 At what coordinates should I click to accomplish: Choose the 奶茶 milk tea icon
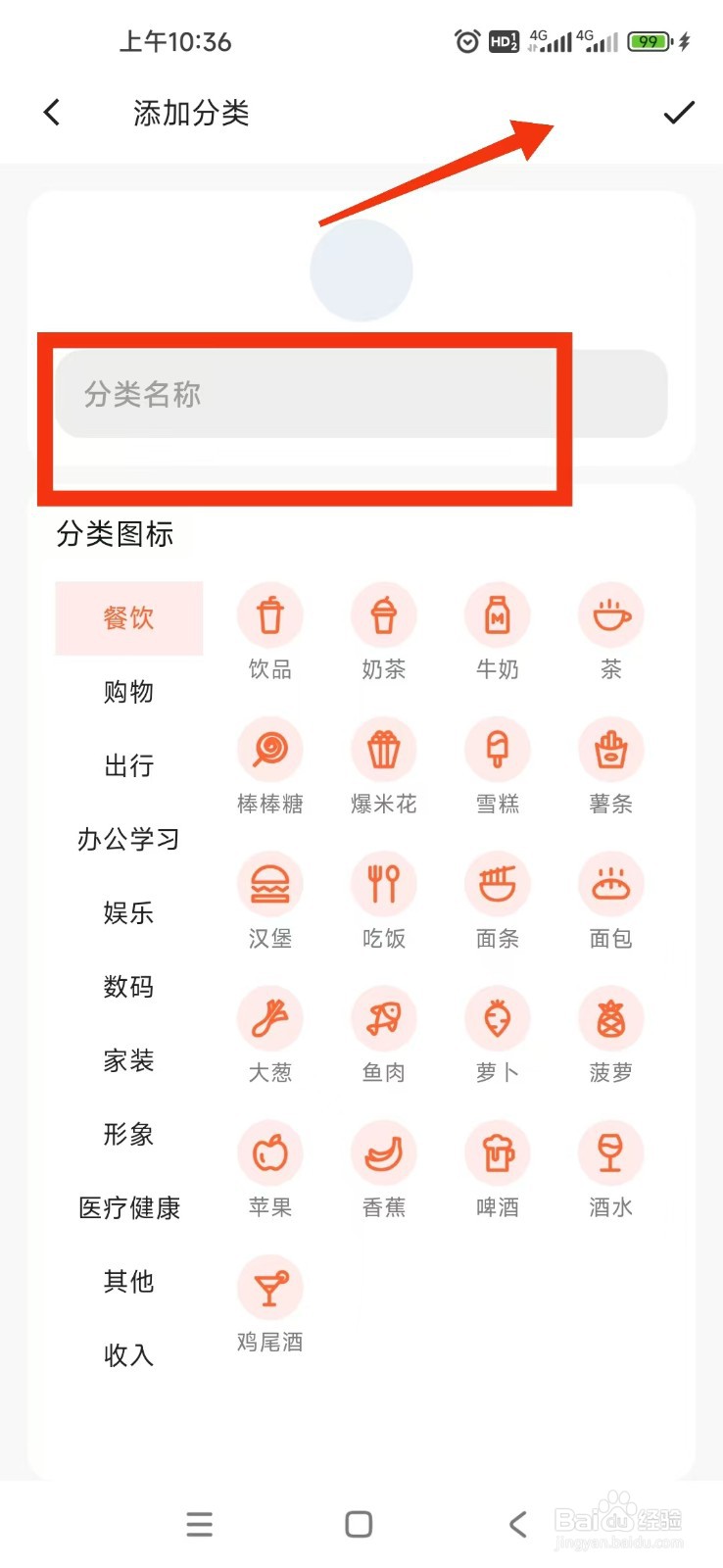[x=384, y=614]
